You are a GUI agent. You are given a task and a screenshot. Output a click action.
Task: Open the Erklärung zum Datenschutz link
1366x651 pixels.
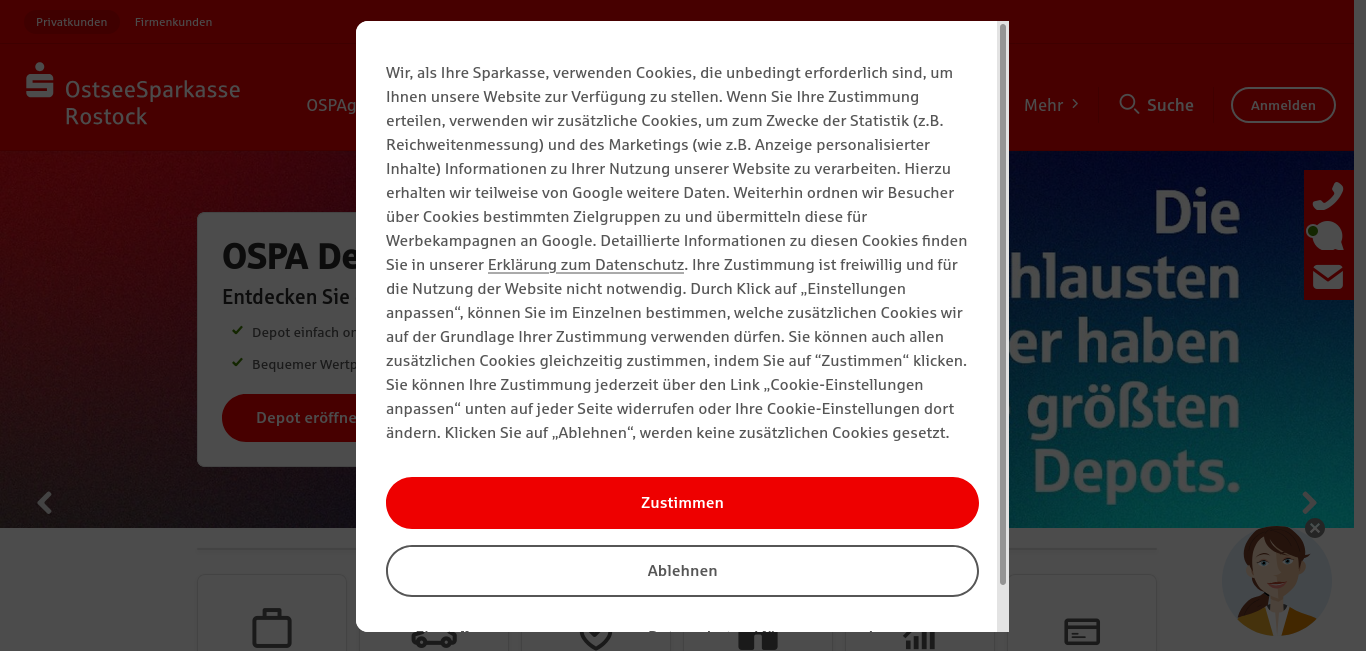pyautogui.click(x=586, y=265)
